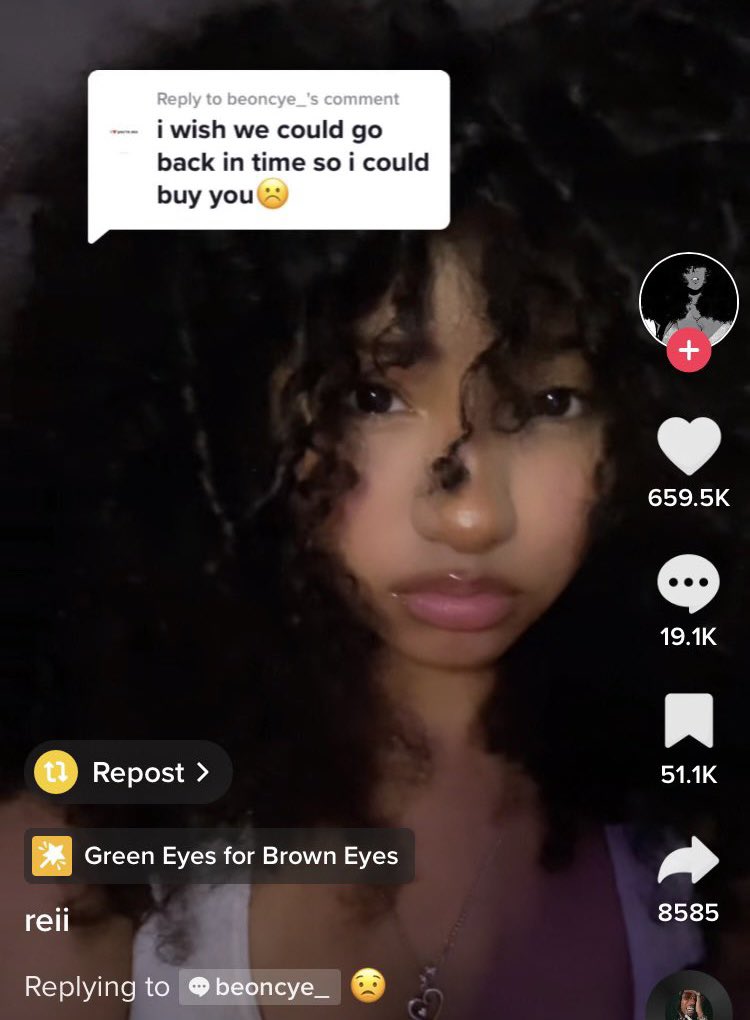The height and width of the screenshot is (1020, 750).
Task: Open reii's profile from the username
Action: 47,920
